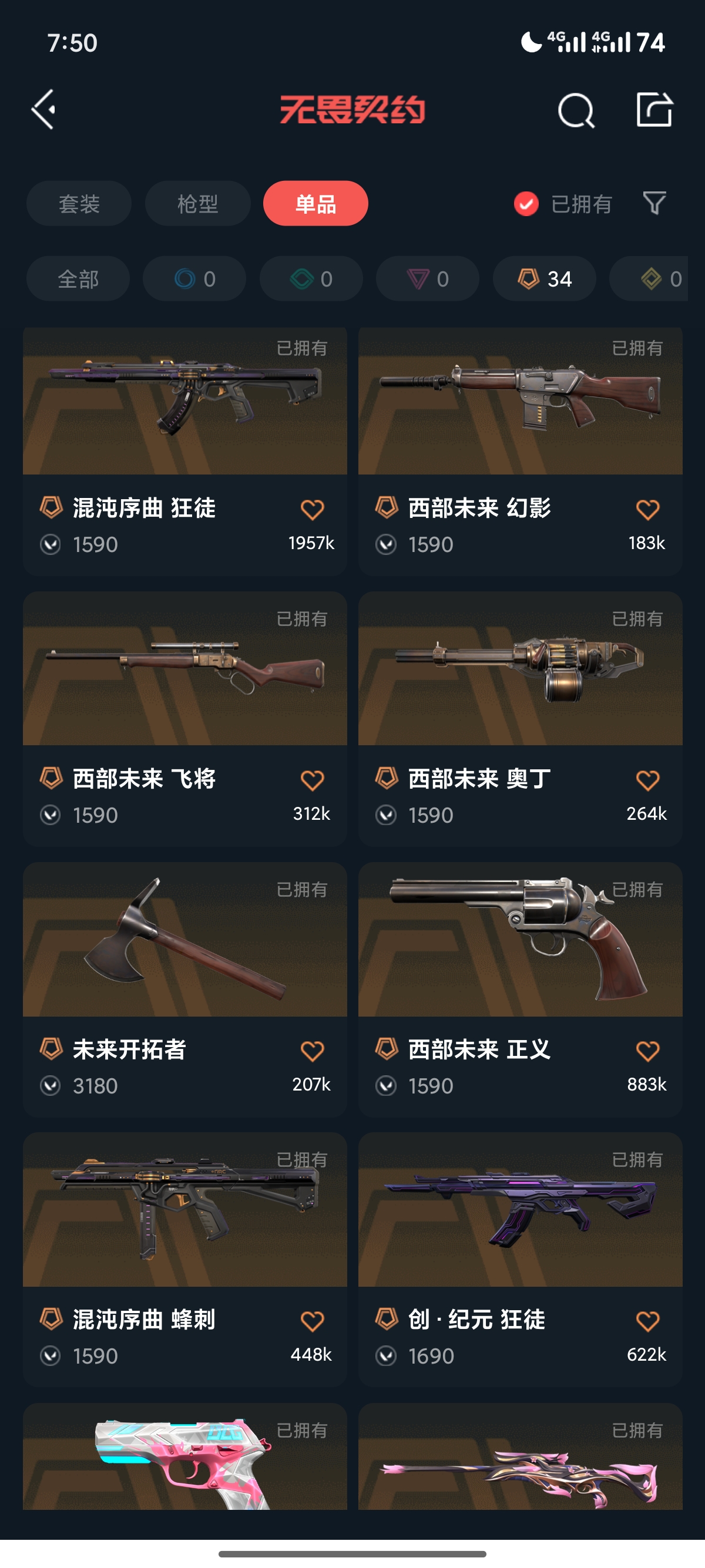Select the blue tier chip showing 0
Image resolution: width=705 pixels, height=1568 pixels.
tap(194, 279)
